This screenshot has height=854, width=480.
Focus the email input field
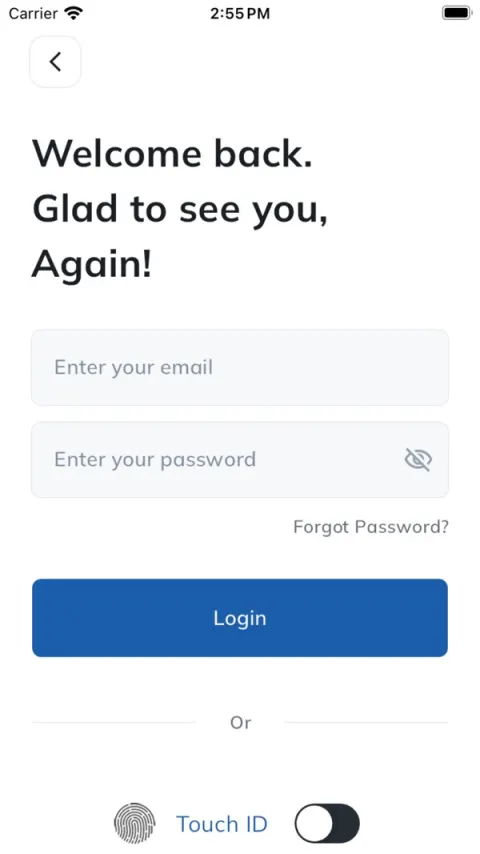pyautogui.click(x=240, y=367)
